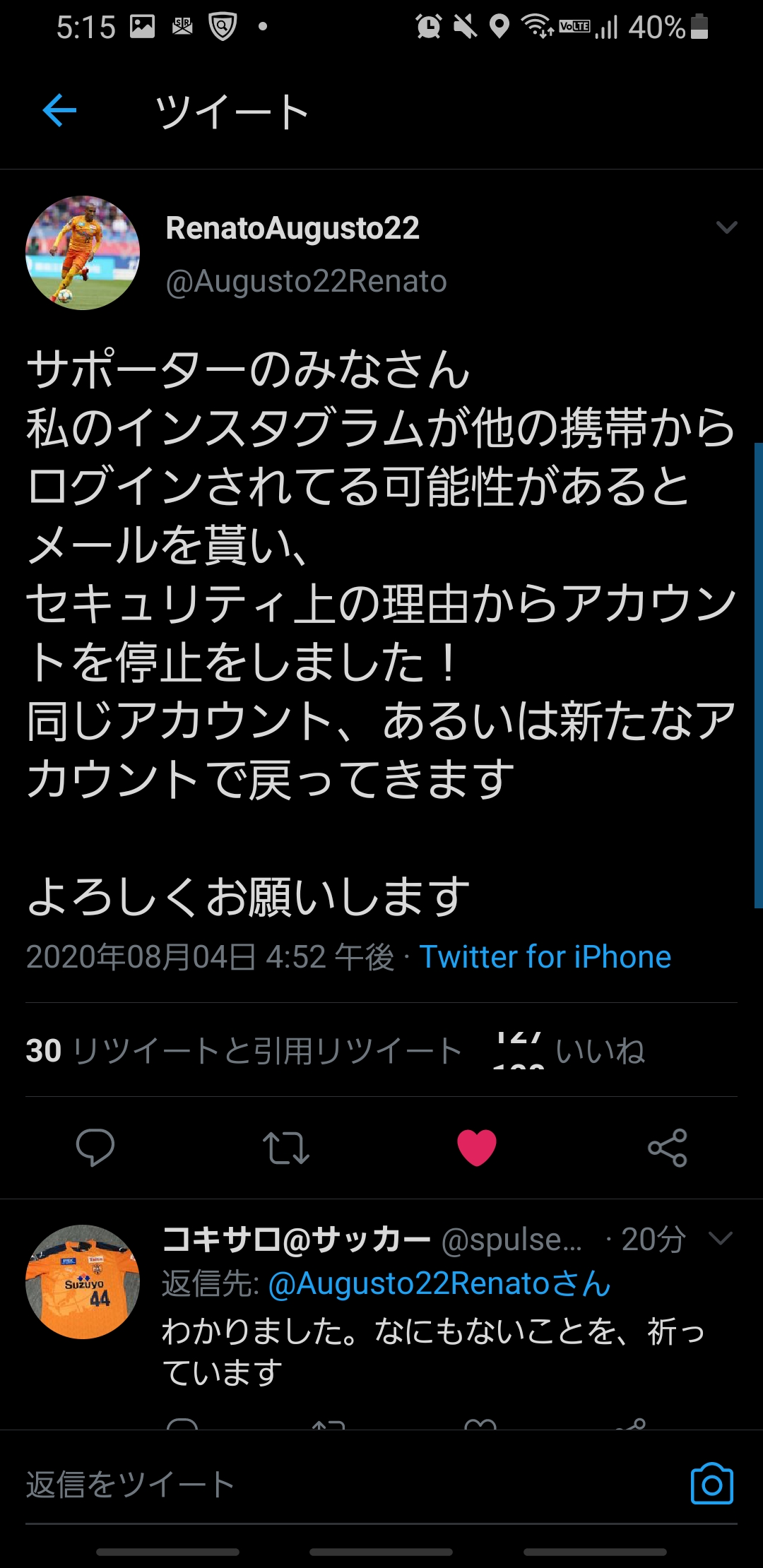Expand the tweet options chevron for RenatoAugusto22
This screenshot has height=1568, width=763.
[726, 227]
